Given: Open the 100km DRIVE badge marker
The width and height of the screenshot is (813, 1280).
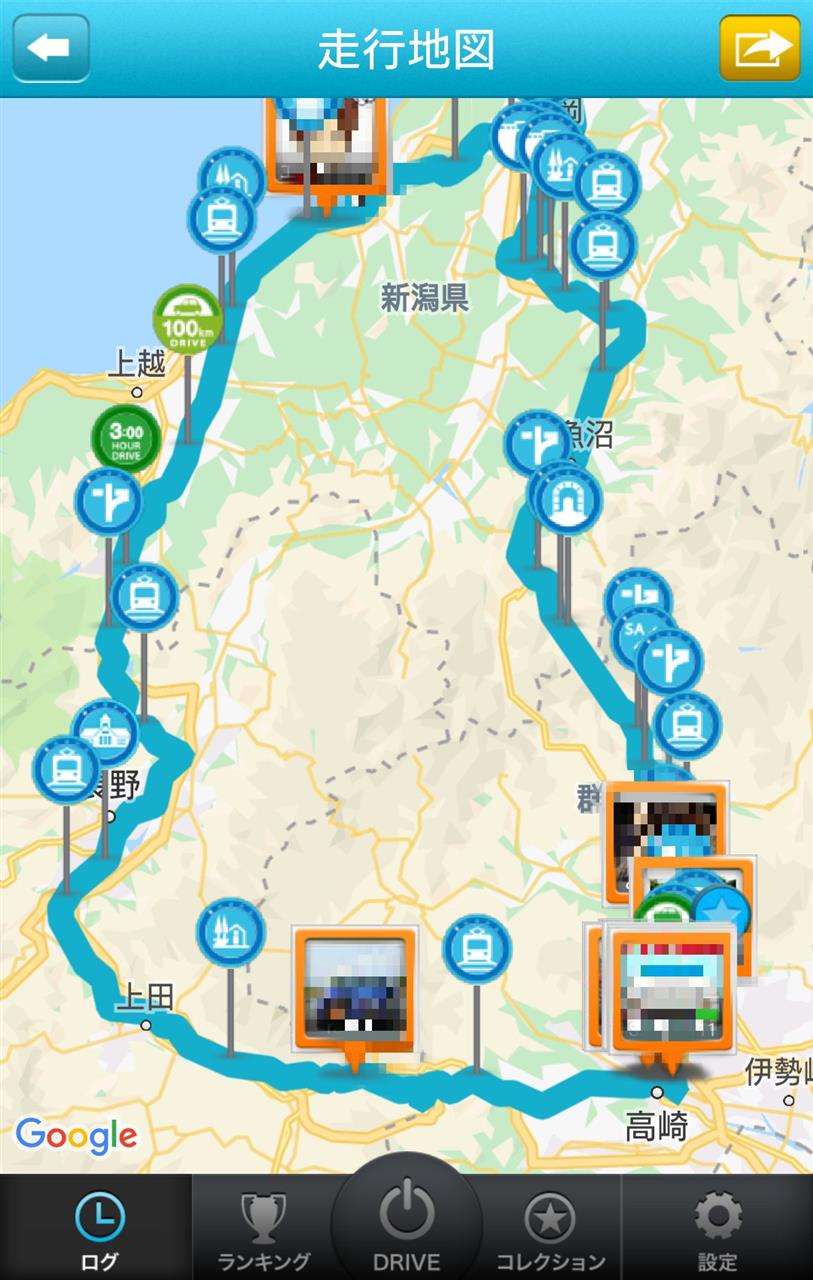Looking at the screenshot, I should (x=187, y=319).
